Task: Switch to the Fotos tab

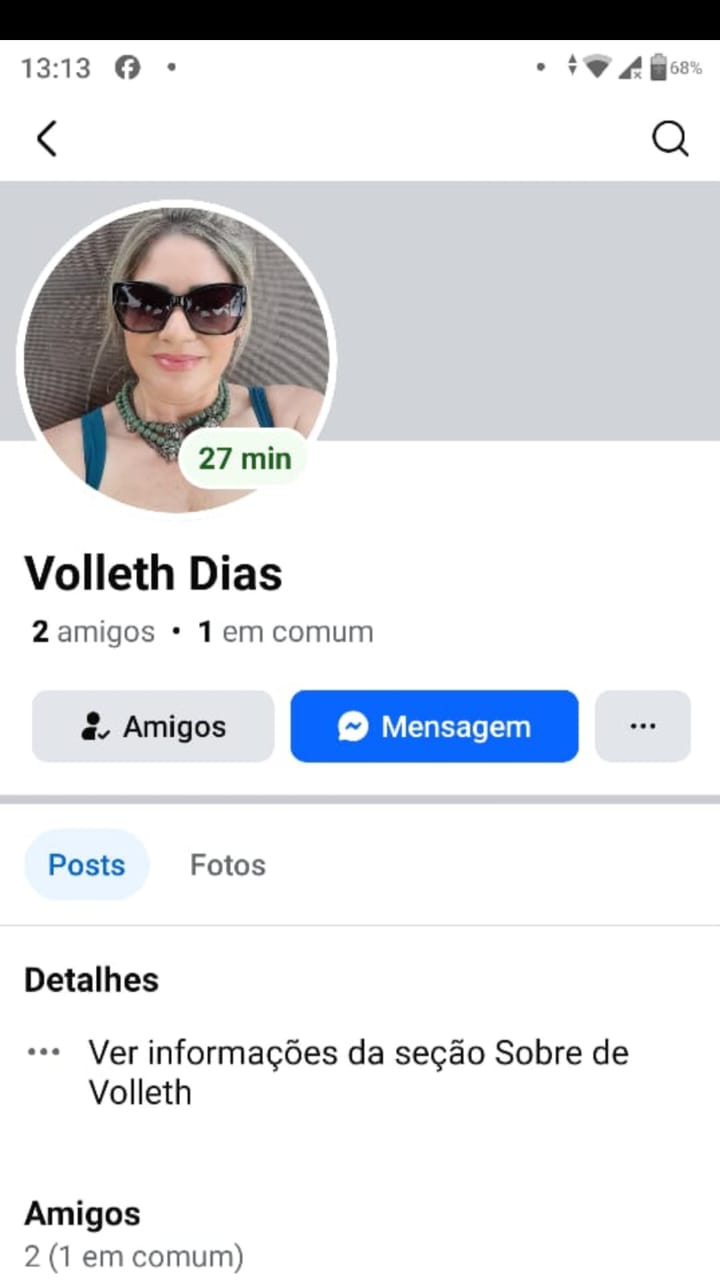Action: pyautogui.click(x=228, y=865)
